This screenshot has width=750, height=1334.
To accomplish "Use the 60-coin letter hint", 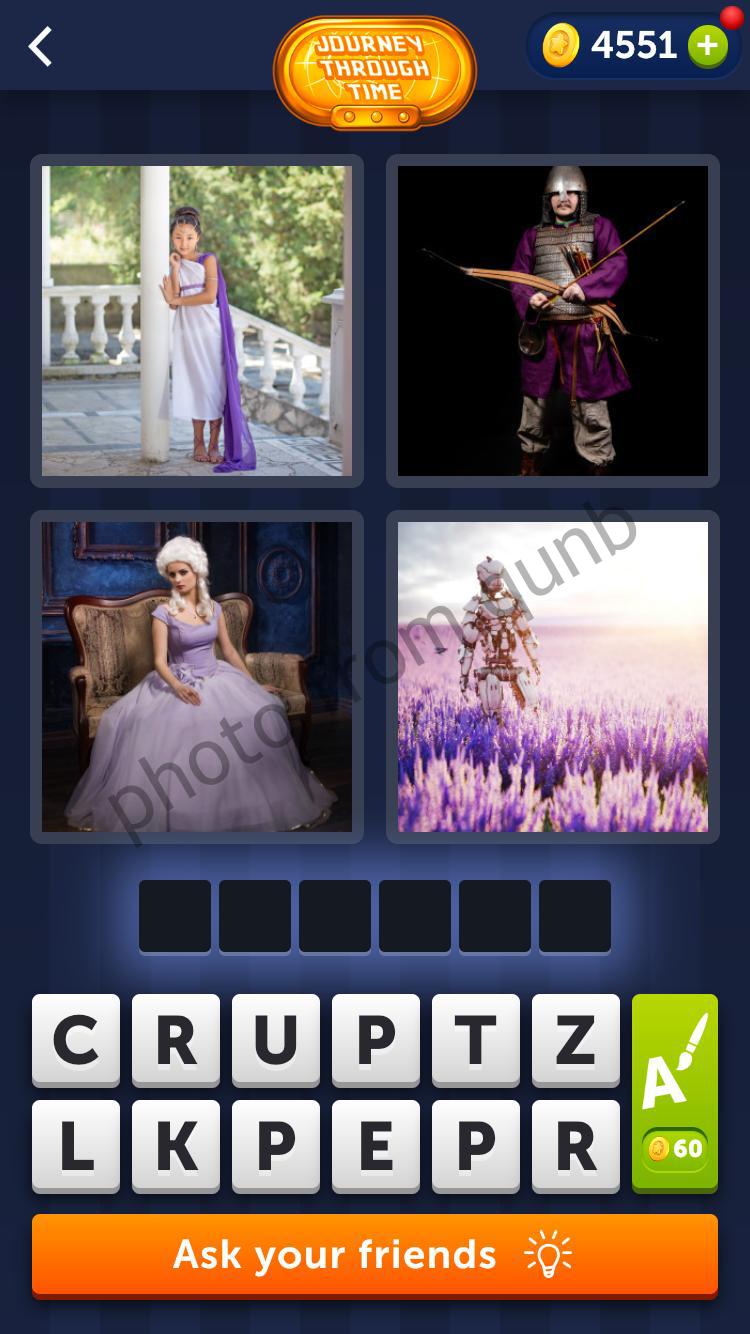I will click(675, 1092).
